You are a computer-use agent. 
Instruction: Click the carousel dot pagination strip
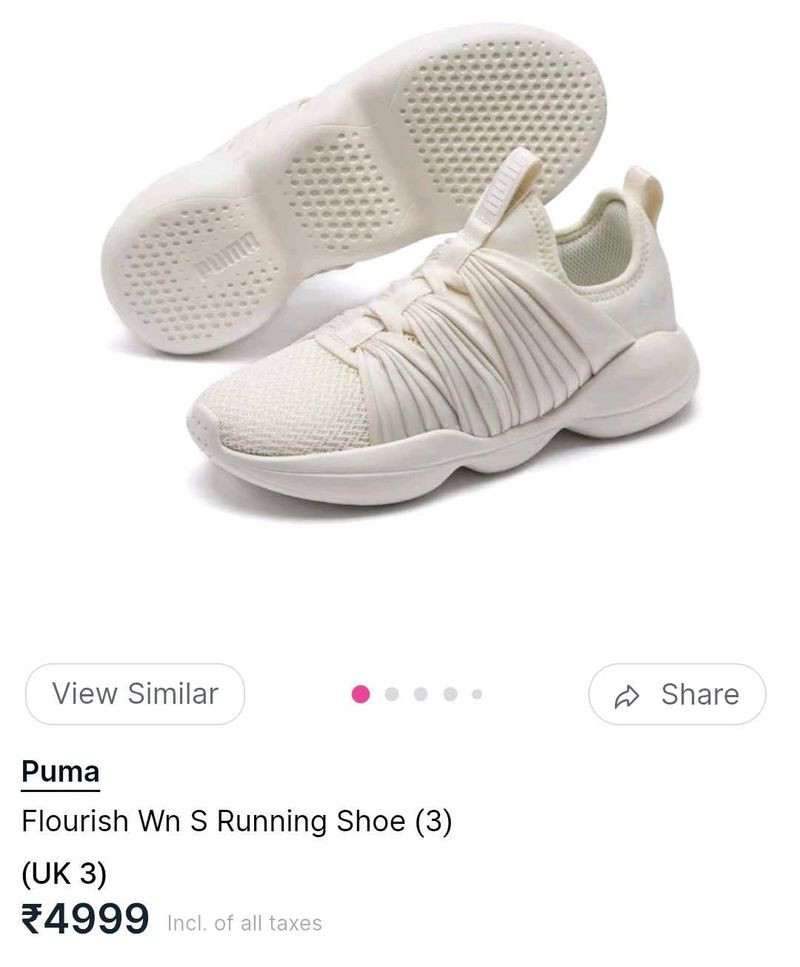click(419, 694)
